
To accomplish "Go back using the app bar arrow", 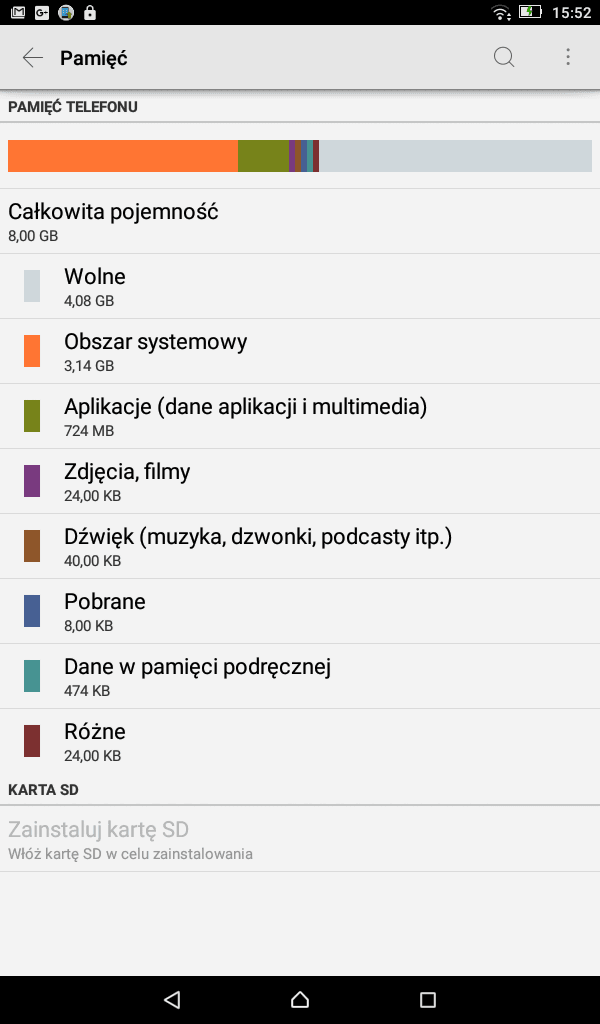I will point(33,57).
